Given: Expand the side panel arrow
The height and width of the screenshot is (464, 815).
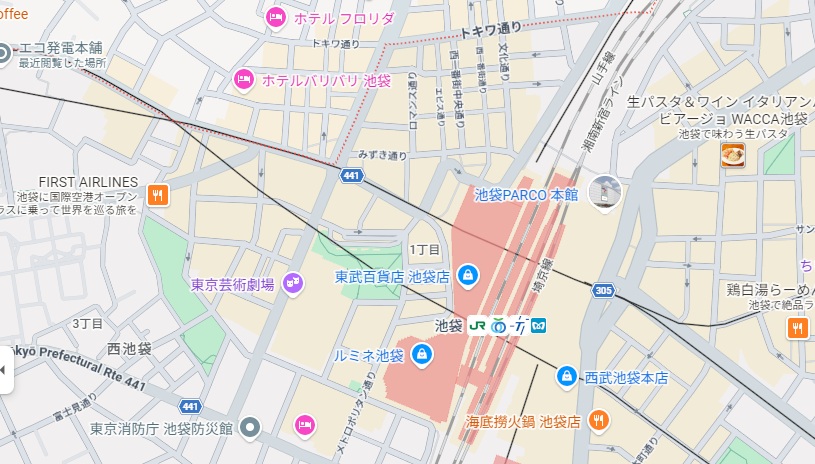Looking at the screenshot, I should 4,370.
